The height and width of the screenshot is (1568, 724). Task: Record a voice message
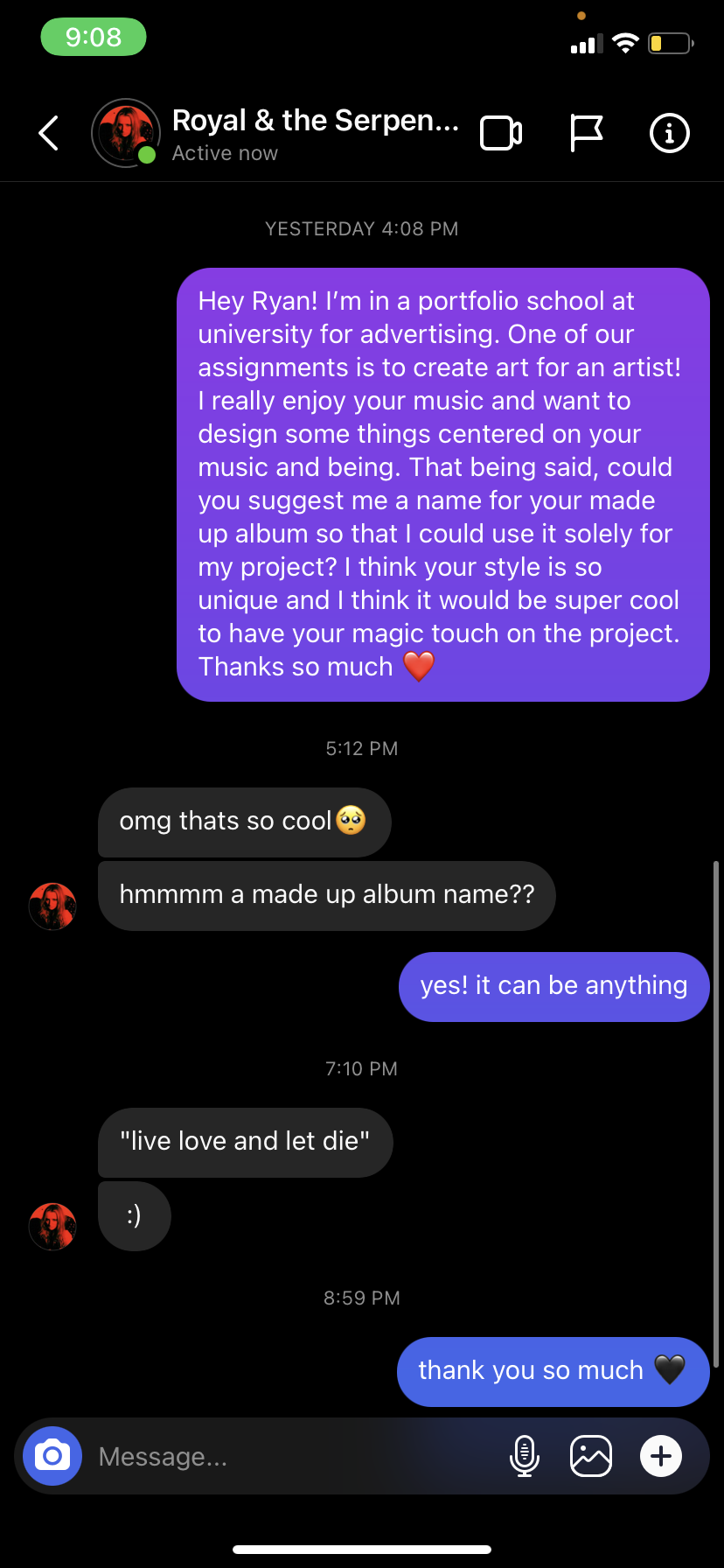point(524,1456)
